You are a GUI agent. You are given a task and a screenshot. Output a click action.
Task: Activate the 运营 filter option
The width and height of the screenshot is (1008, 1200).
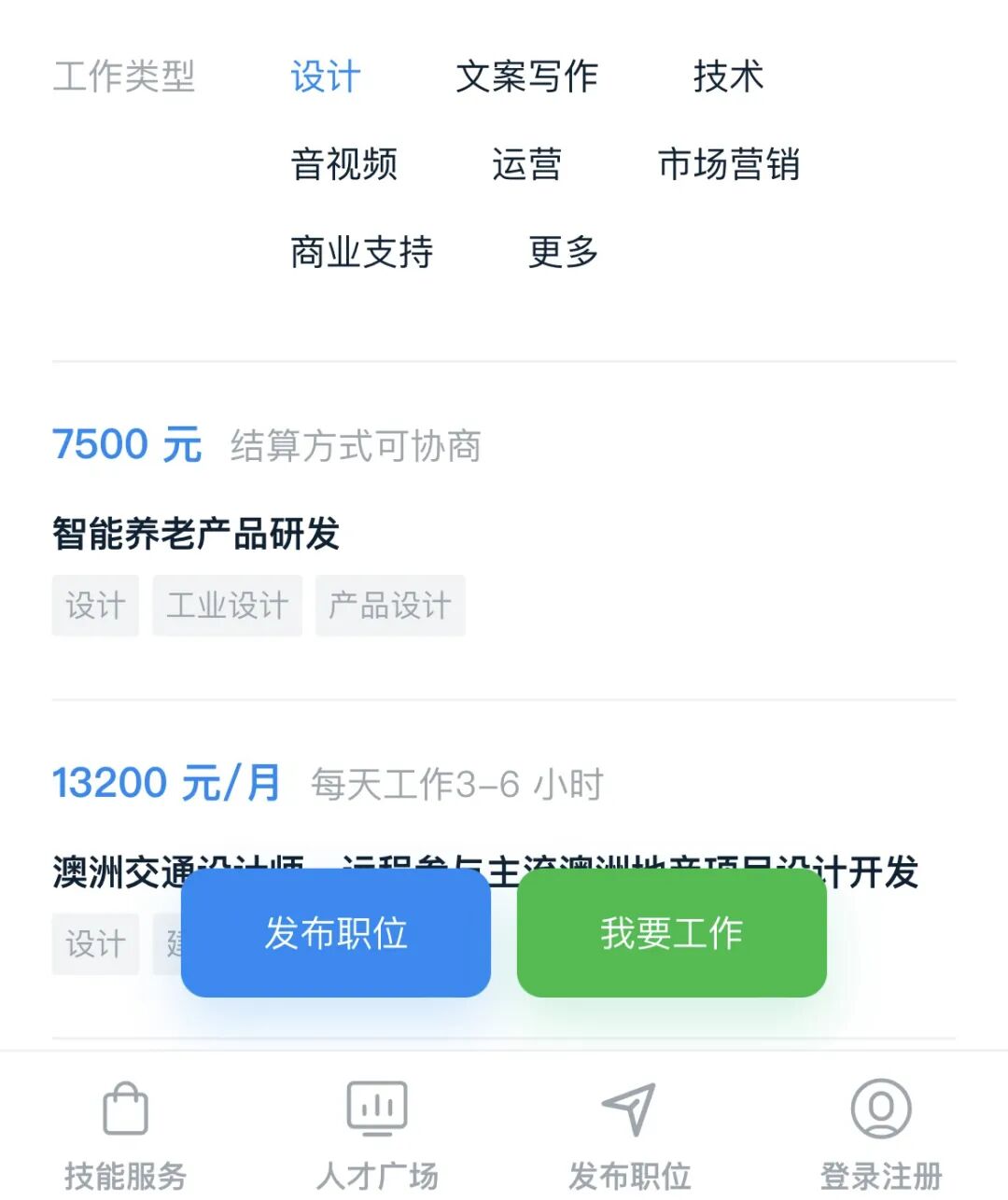pos(527,164)
